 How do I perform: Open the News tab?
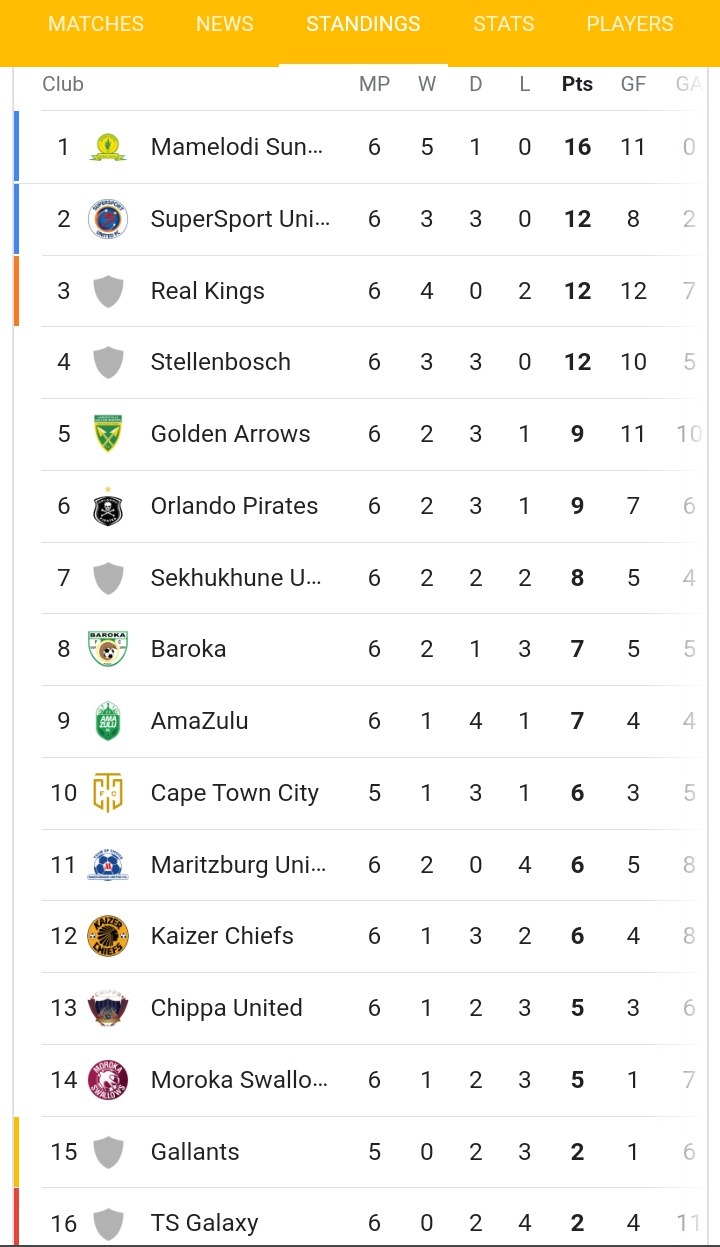pos(225,24)
